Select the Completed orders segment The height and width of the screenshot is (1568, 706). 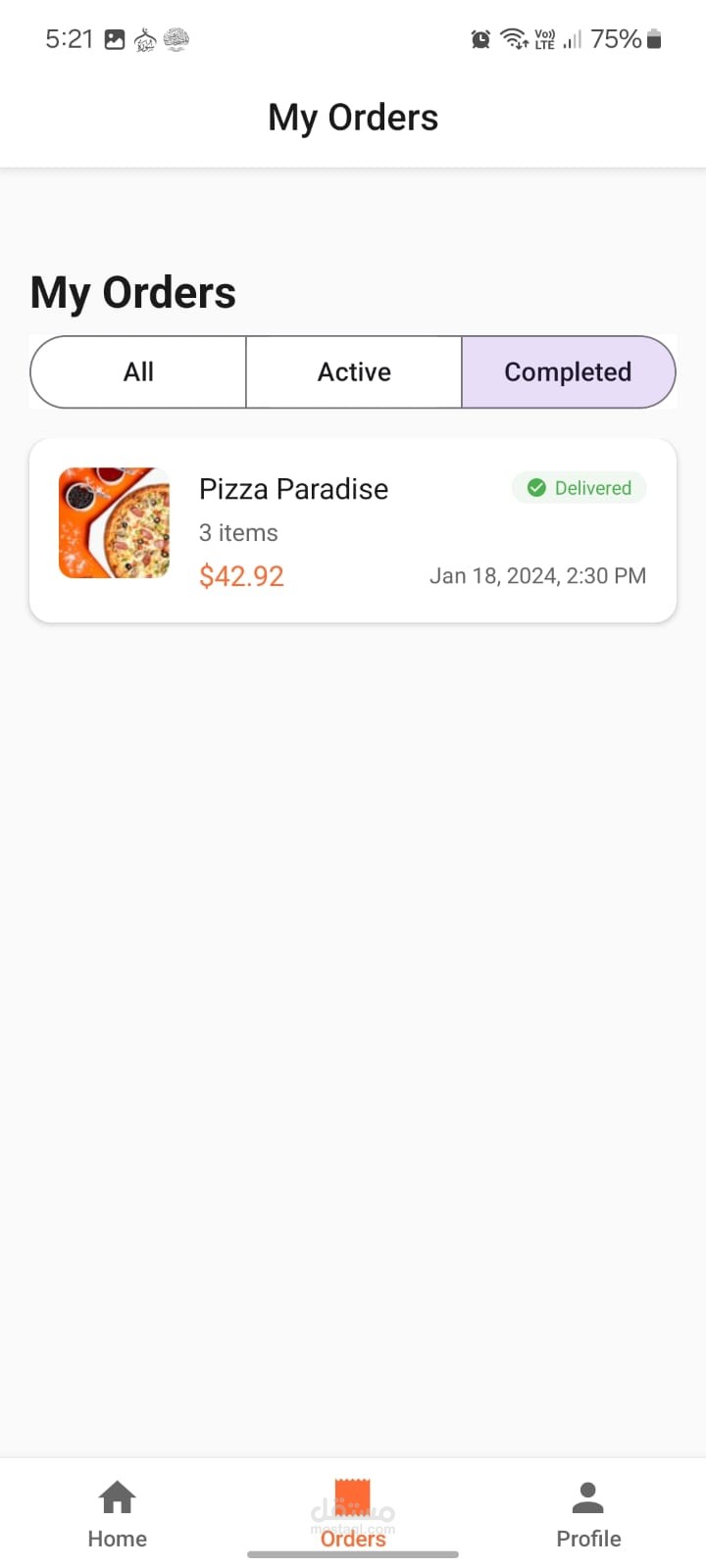568,372
